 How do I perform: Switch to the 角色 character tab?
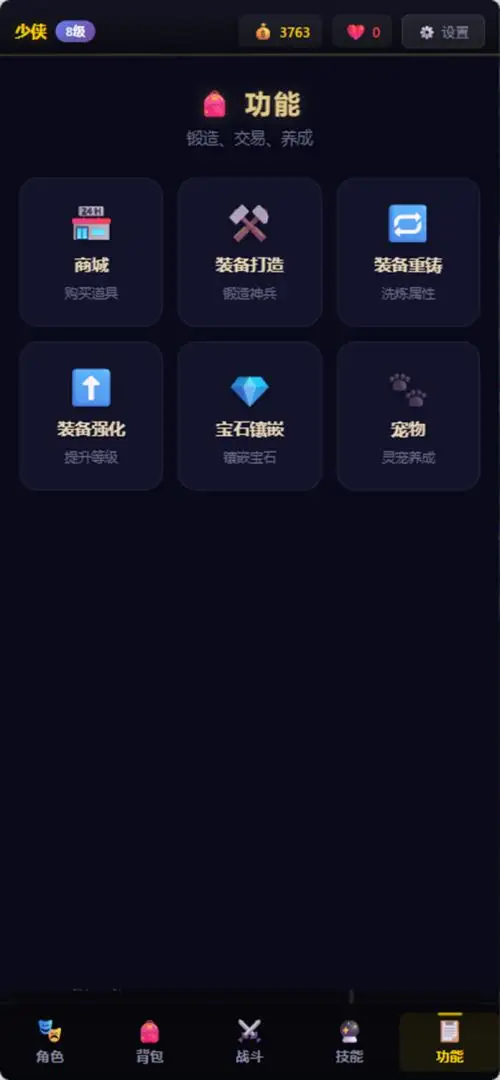(50, 1041)
